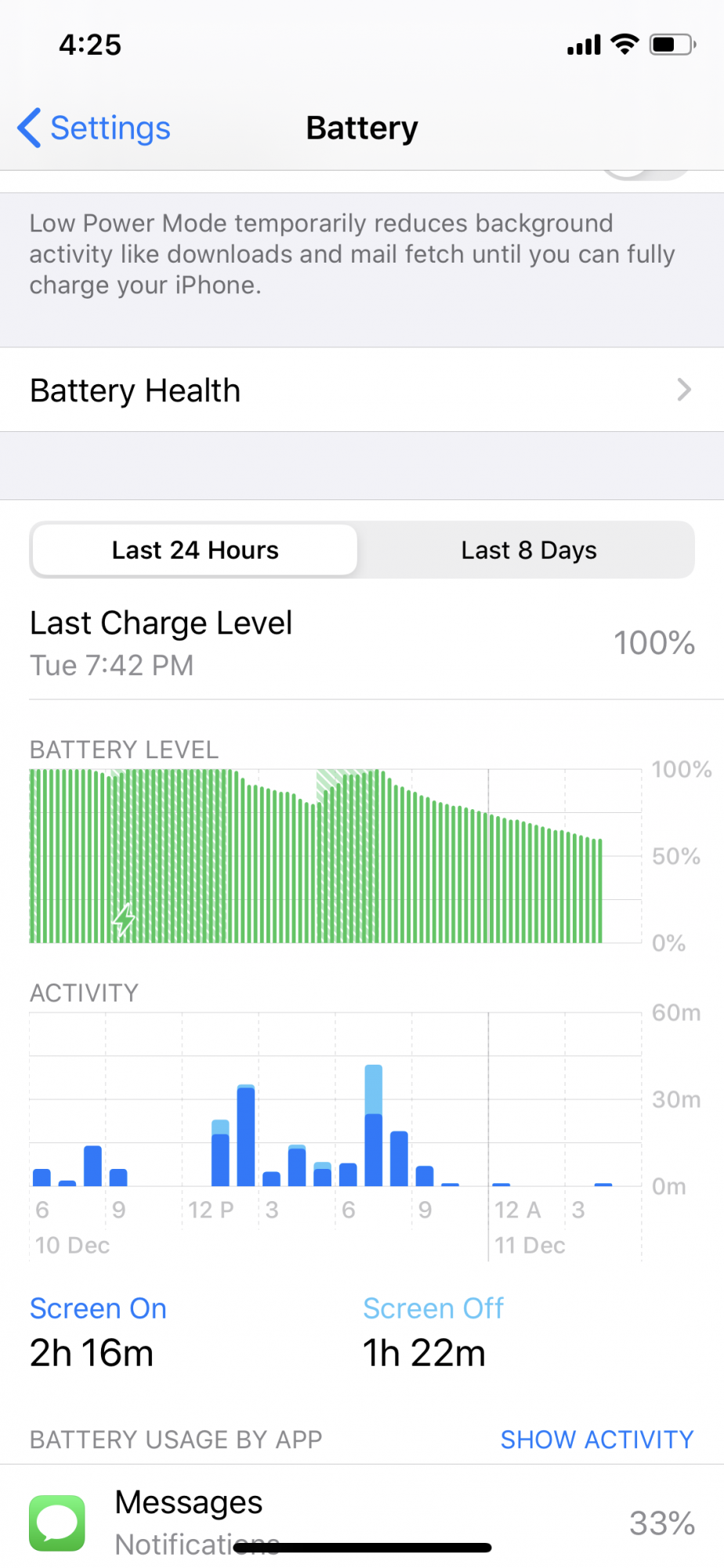Switch to Last 8 Days view
Viewport: 724px width, 1568px height.
click(528, 550)
